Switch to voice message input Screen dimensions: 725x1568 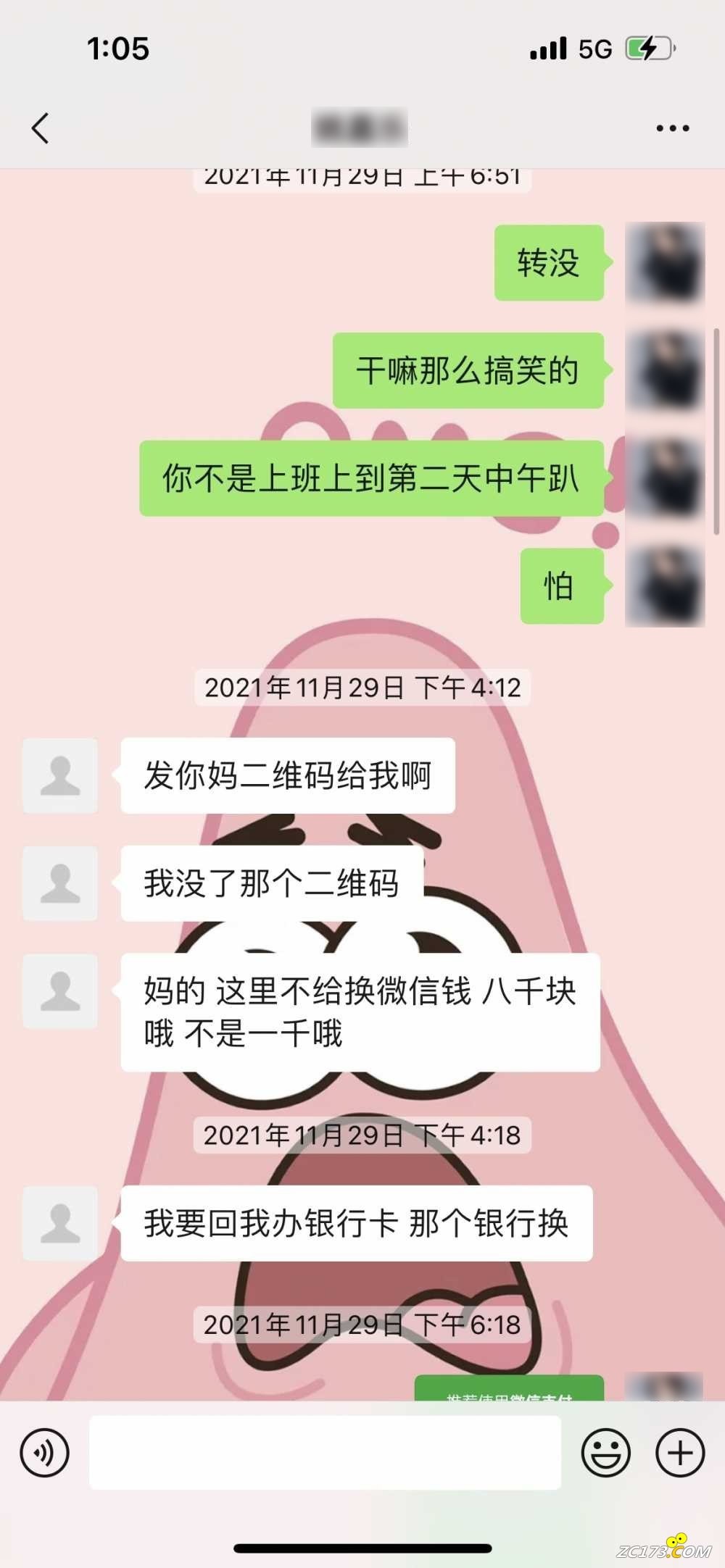(45, 1453)
